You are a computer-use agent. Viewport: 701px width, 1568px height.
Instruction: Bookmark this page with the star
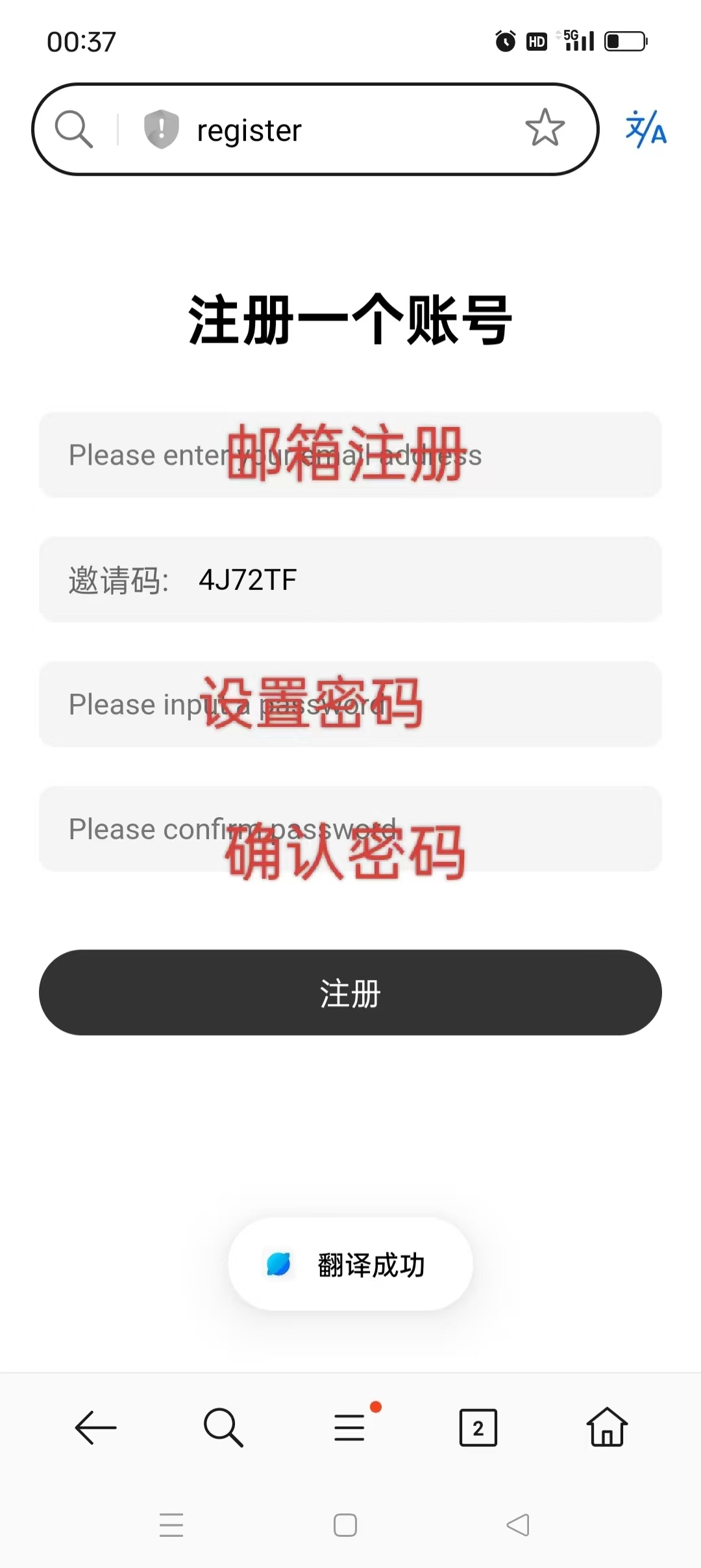tap(545, 128)
